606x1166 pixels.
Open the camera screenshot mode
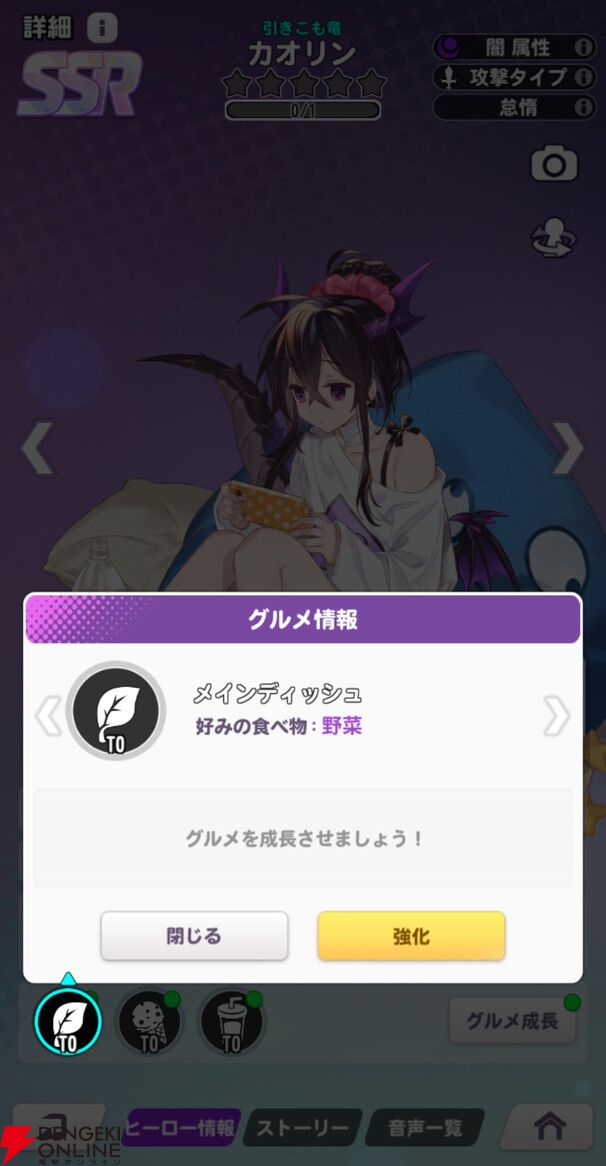click(x=553, y=164)
